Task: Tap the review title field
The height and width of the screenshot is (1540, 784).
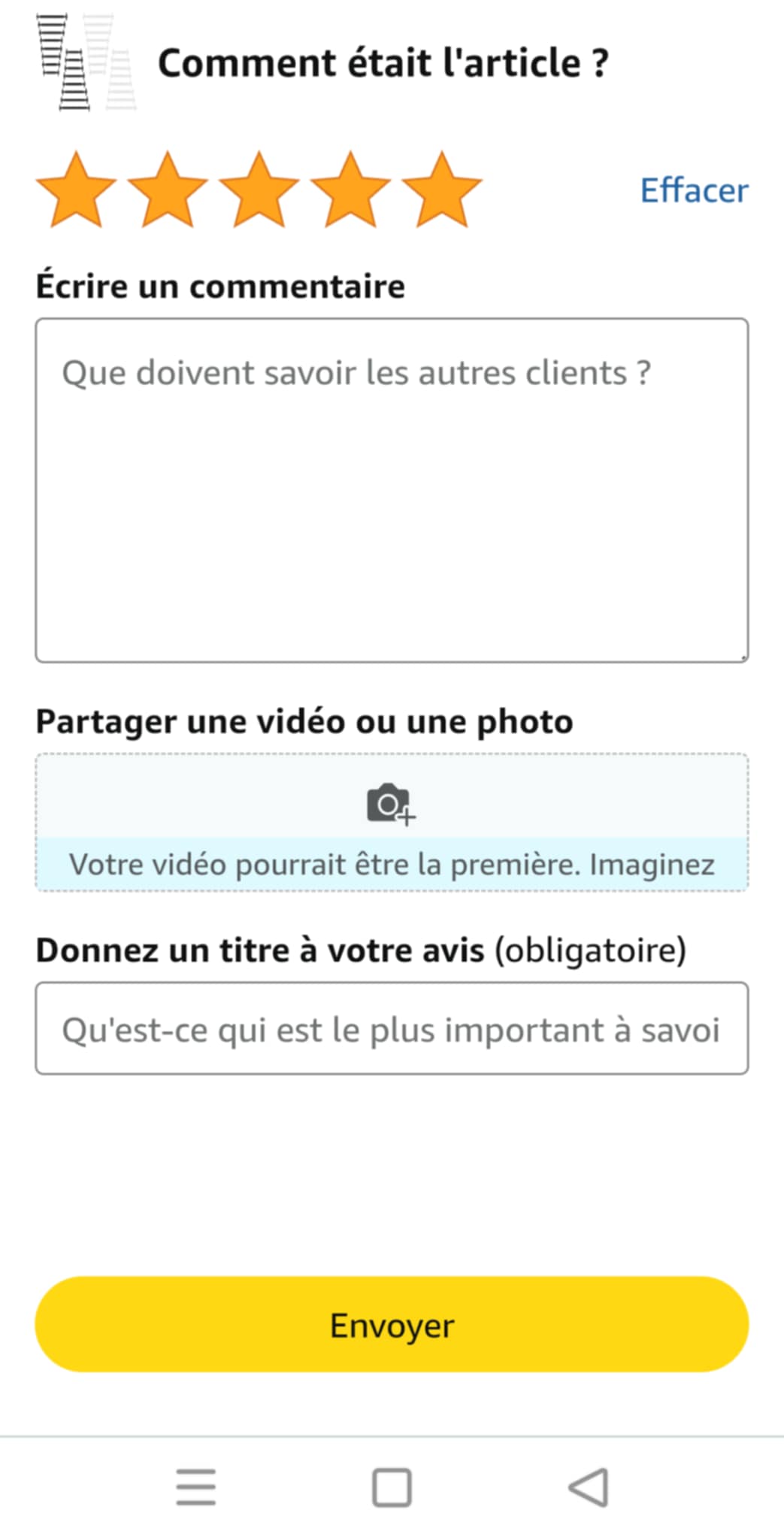Action: coord(392,1028)
